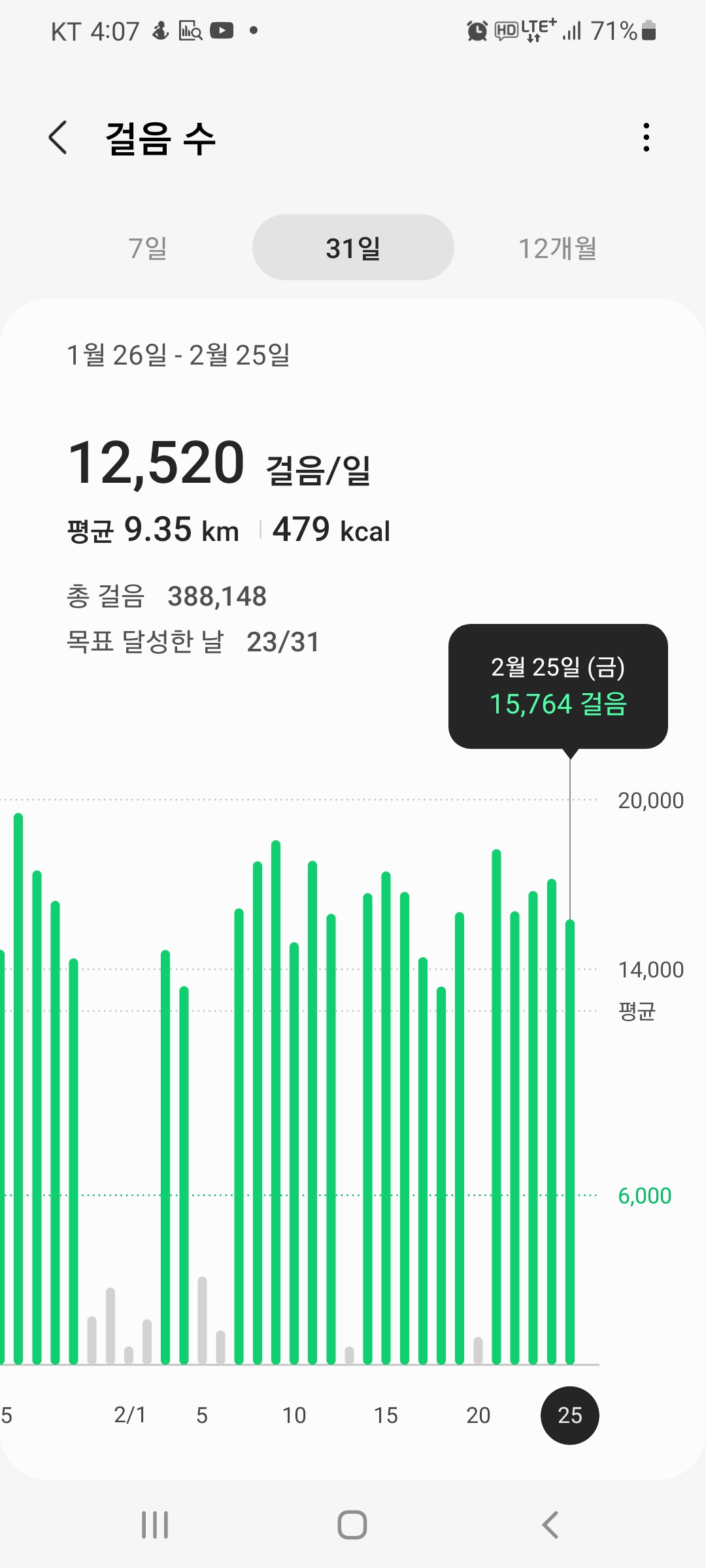Select the 31일 tab
The height and width of the screenshot is (1568, 706).
coord(353,248)
